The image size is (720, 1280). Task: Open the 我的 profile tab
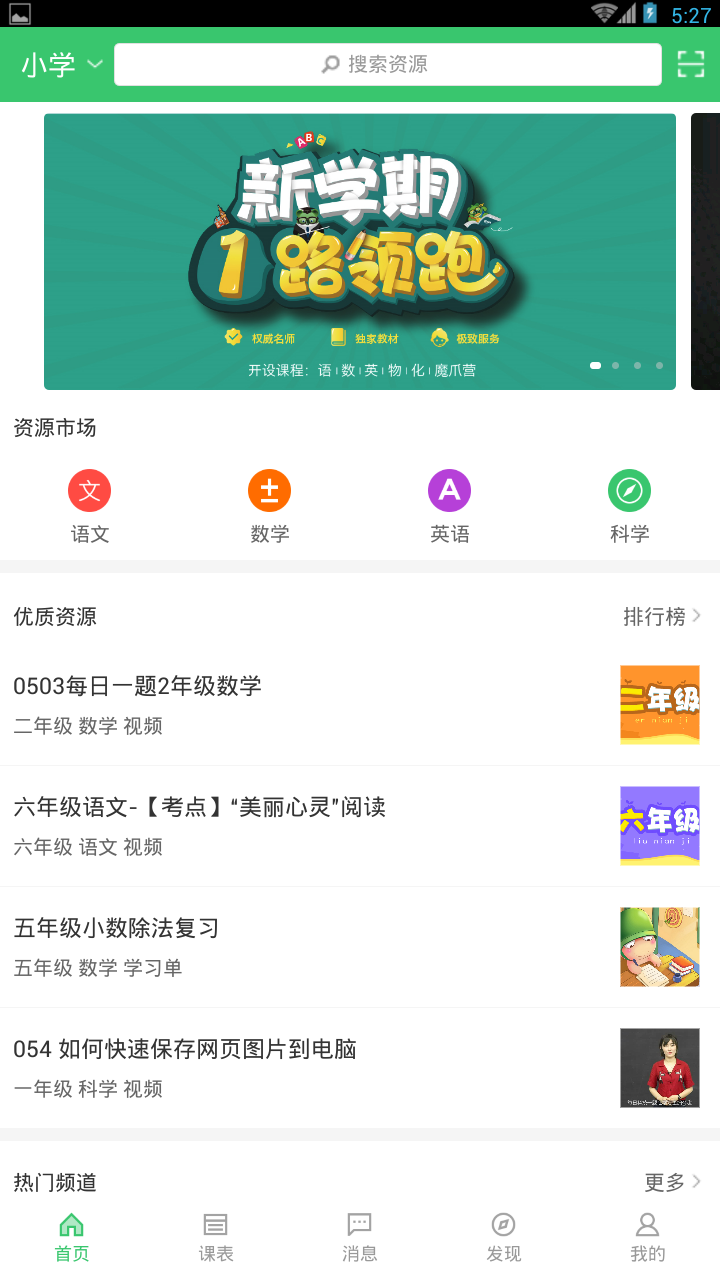pyautogui.click(x=648, y=1238)
